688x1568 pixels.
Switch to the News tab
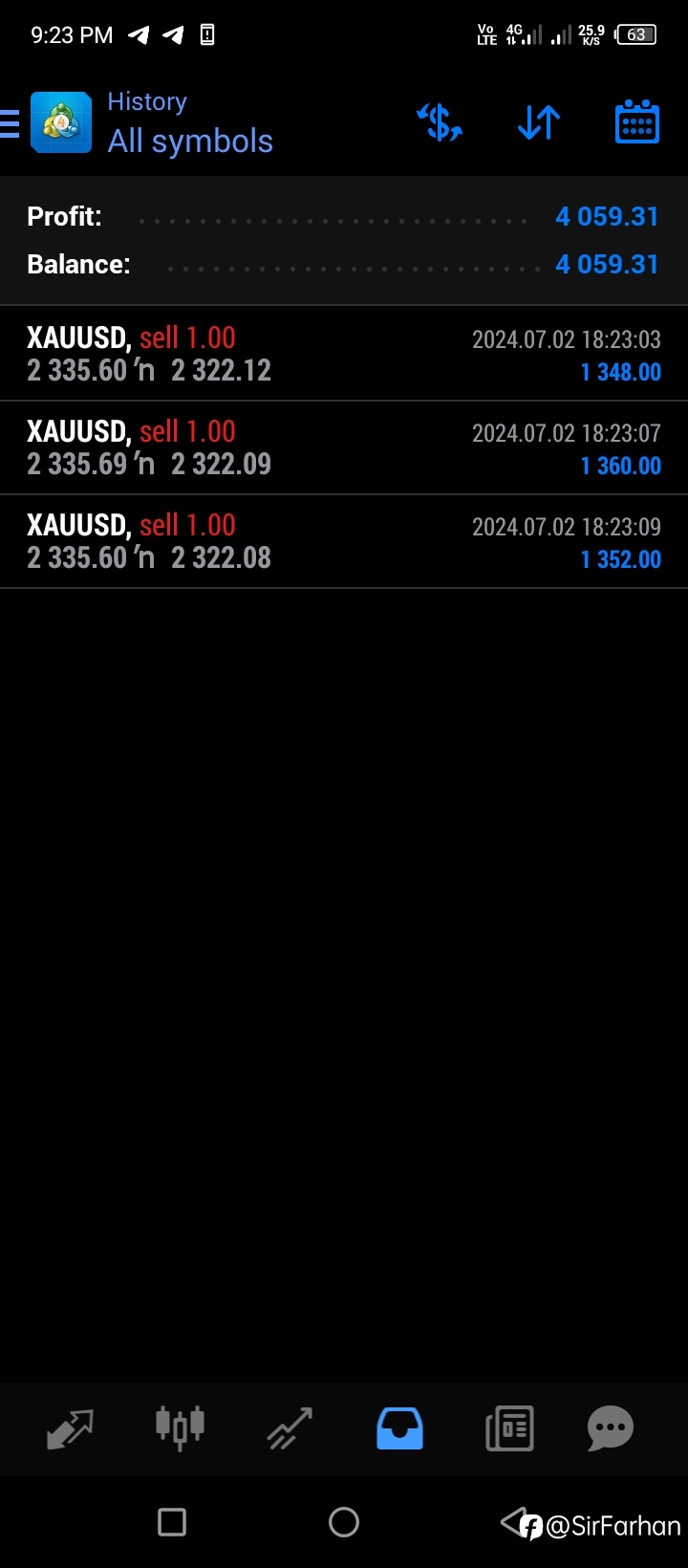coord(509,1428)
